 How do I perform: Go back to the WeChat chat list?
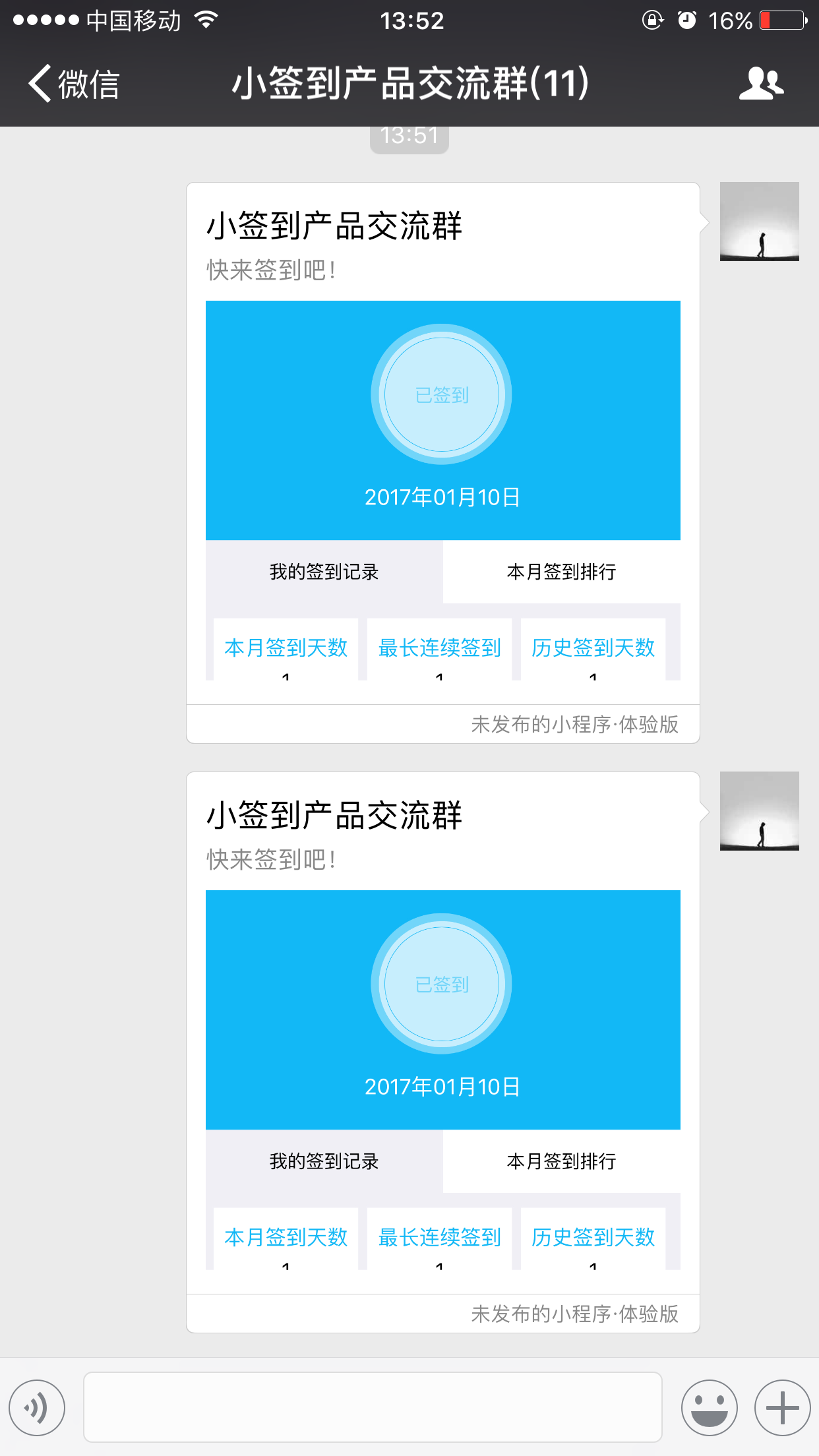point(73,84)
